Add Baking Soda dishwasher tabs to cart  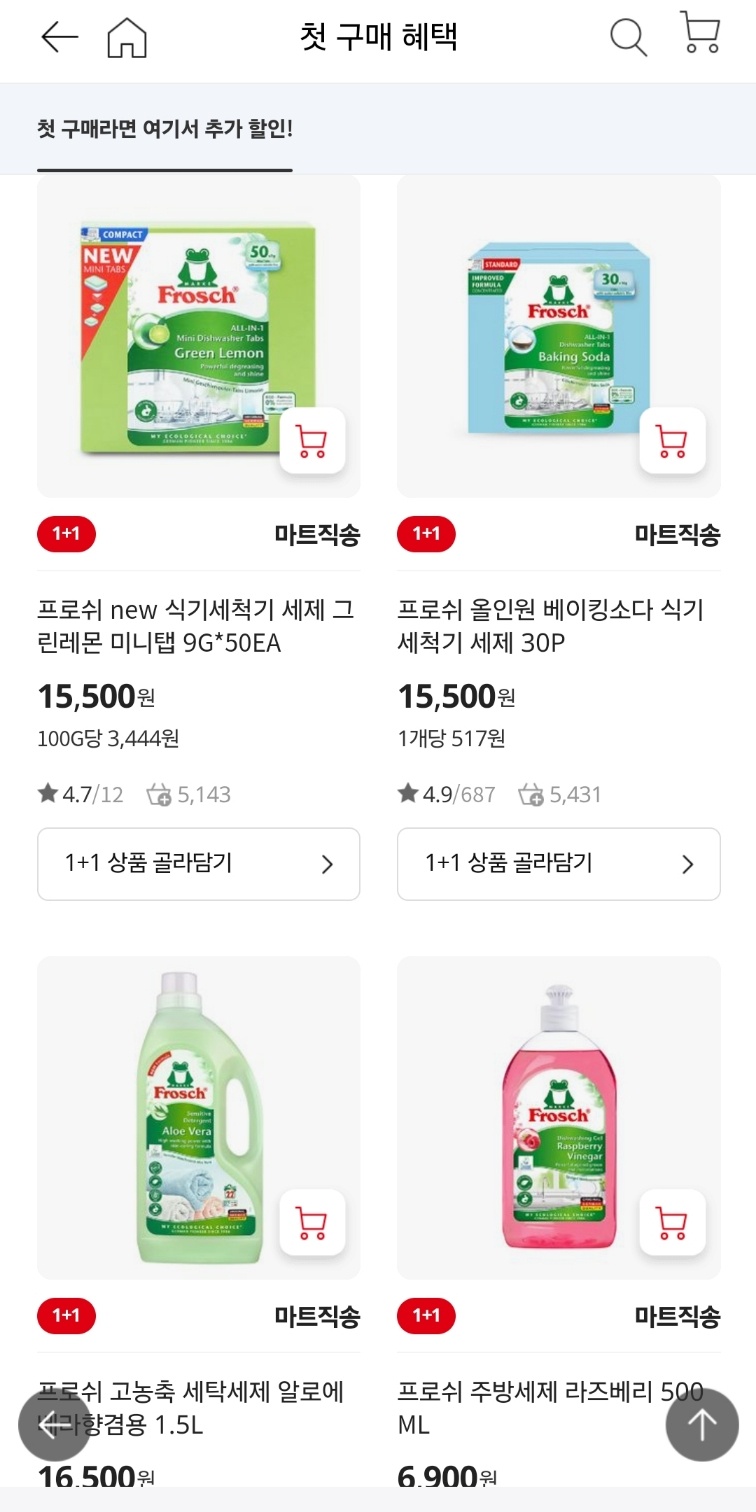(x=672, y=441)
